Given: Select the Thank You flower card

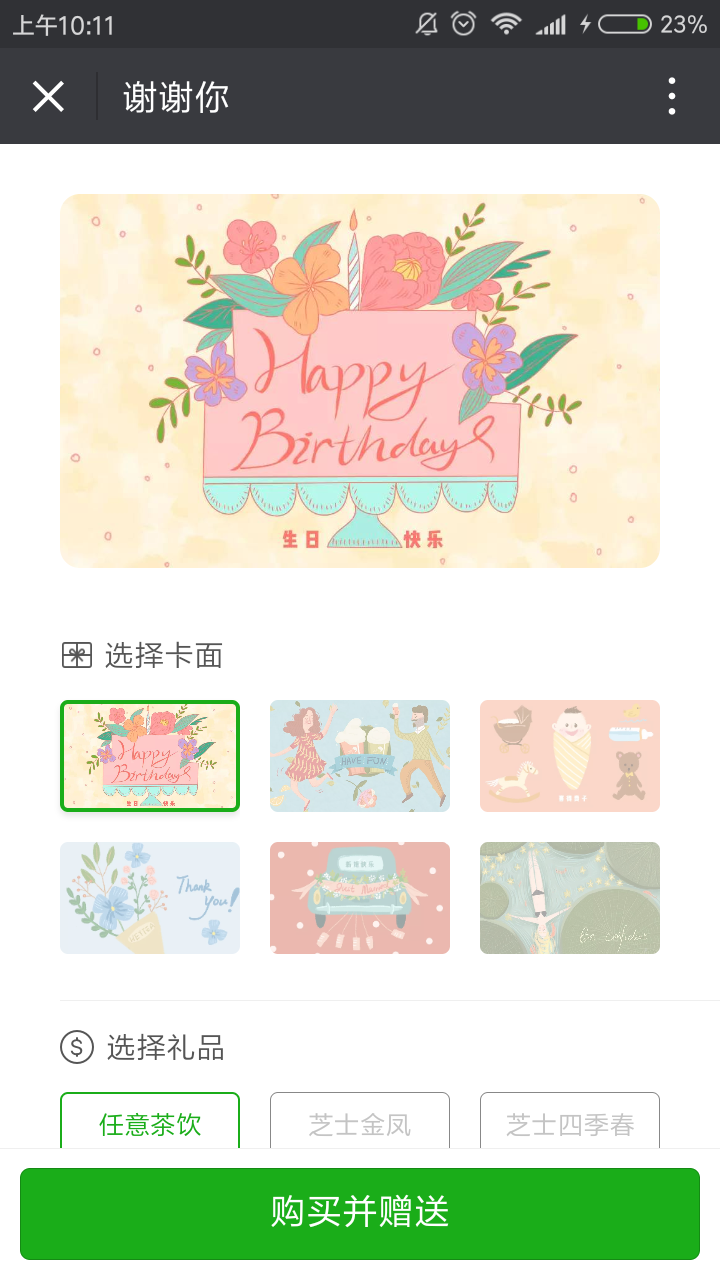Looking at the screenshot, I should (150, 898).
